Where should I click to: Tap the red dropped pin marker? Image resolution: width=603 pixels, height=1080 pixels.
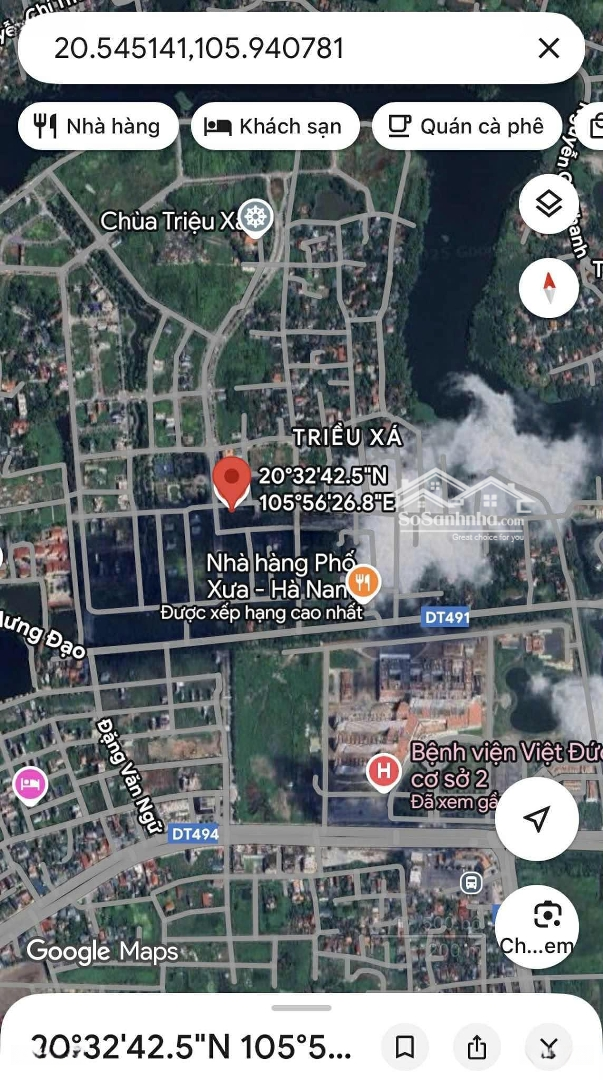click(x=232, y=482)
